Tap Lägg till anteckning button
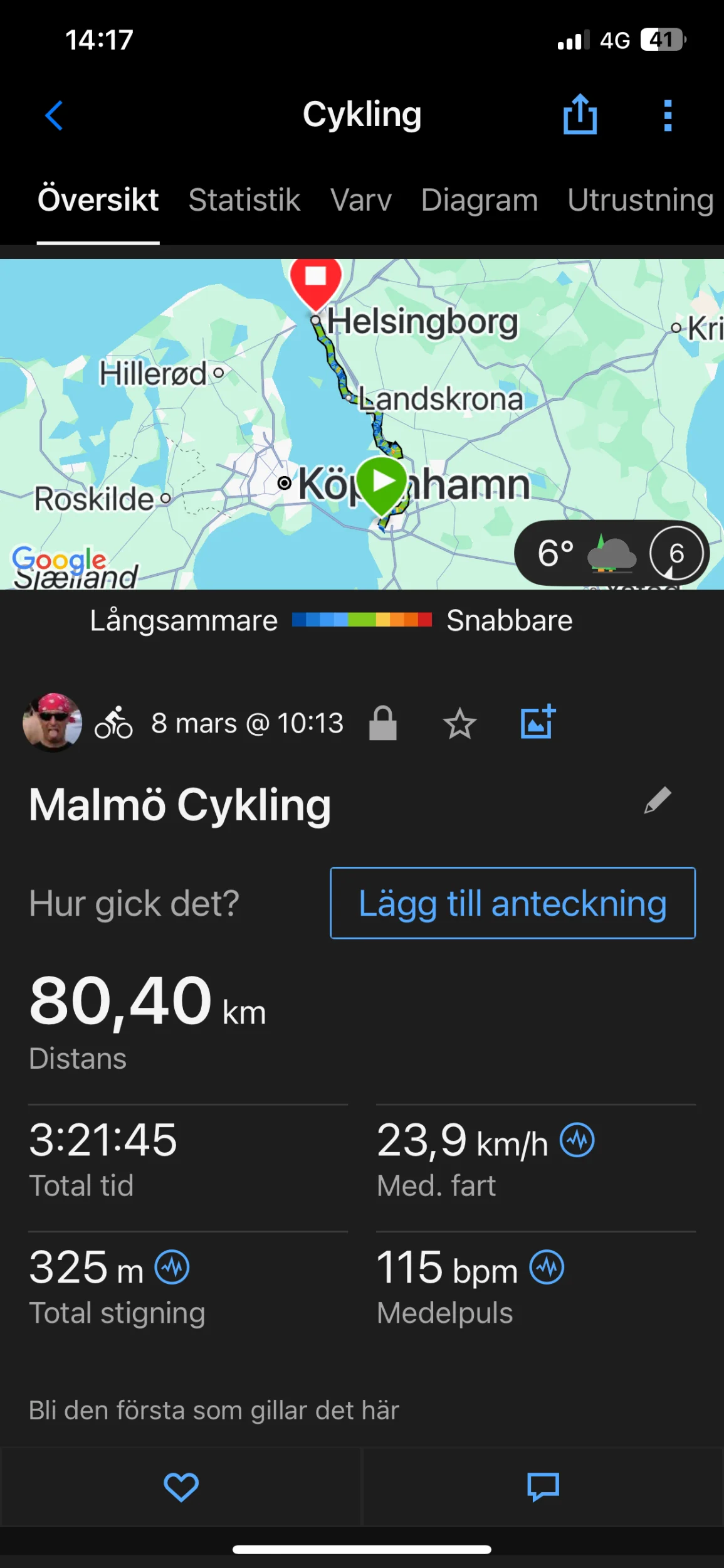 pyautogui.click(x=512, y=903)
